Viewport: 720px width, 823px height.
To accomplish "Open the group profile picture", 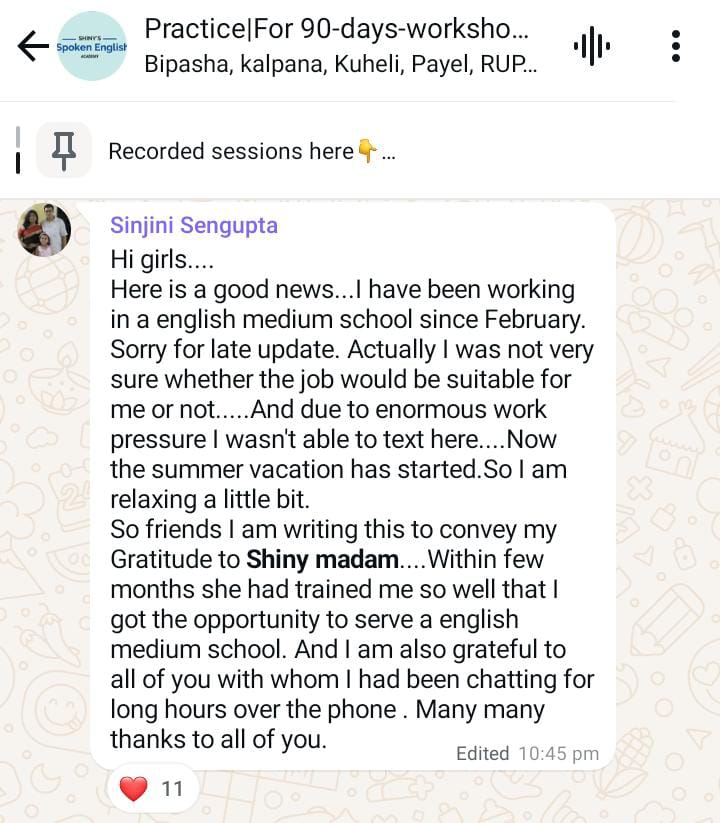I will [92, 46].
